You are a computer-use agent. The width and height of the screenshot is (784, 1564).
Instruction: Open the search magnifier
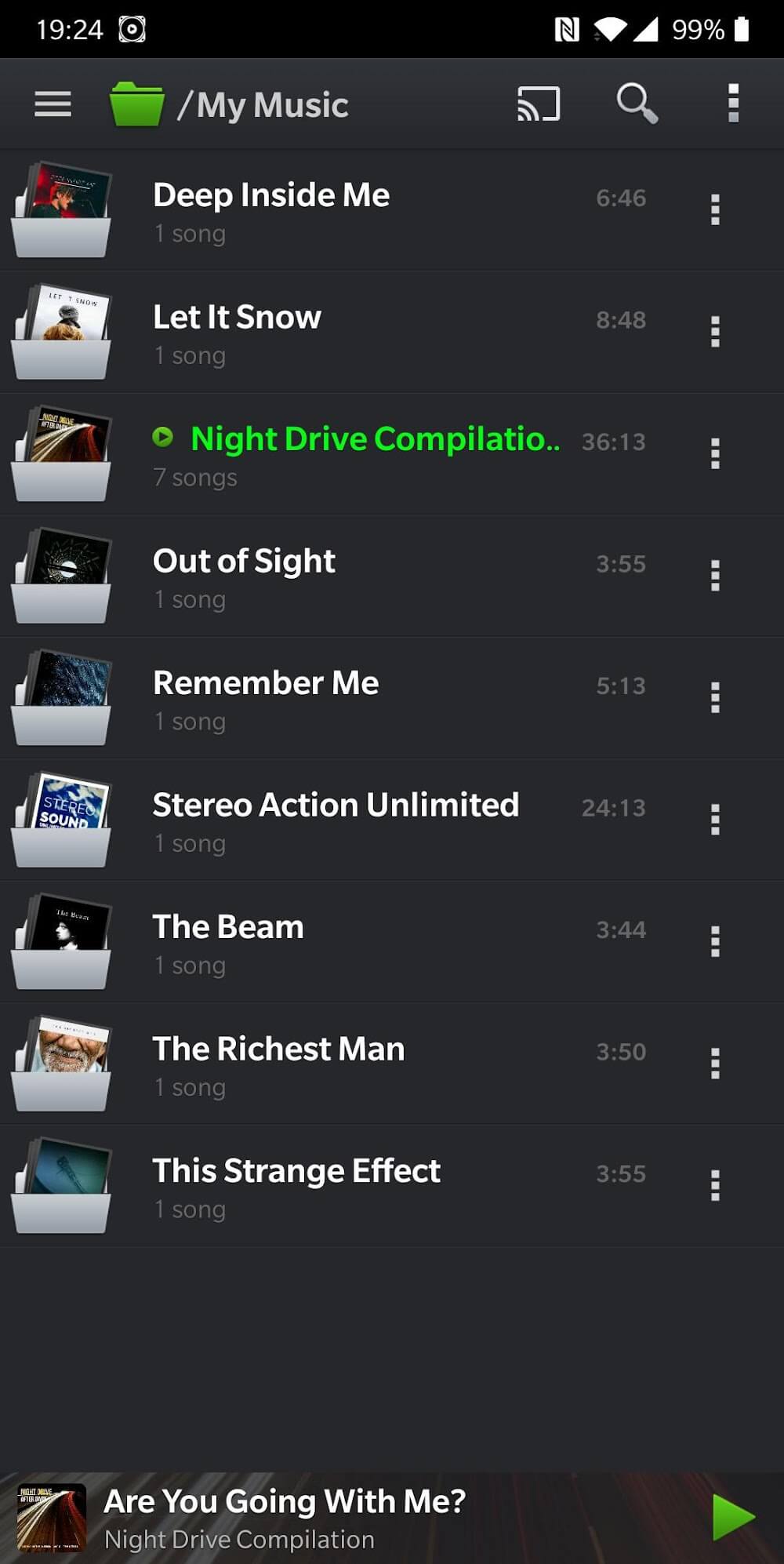tap(636, 104)
